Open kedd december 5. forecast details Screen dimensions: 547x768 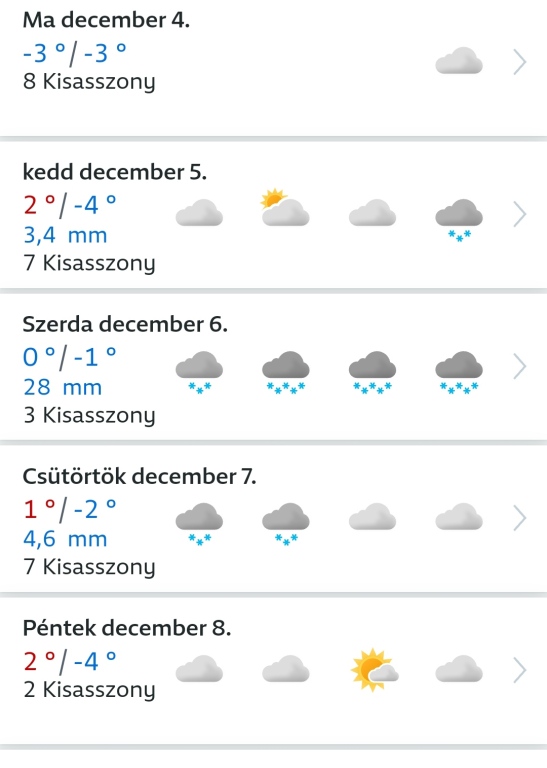(x=273, y=215)
